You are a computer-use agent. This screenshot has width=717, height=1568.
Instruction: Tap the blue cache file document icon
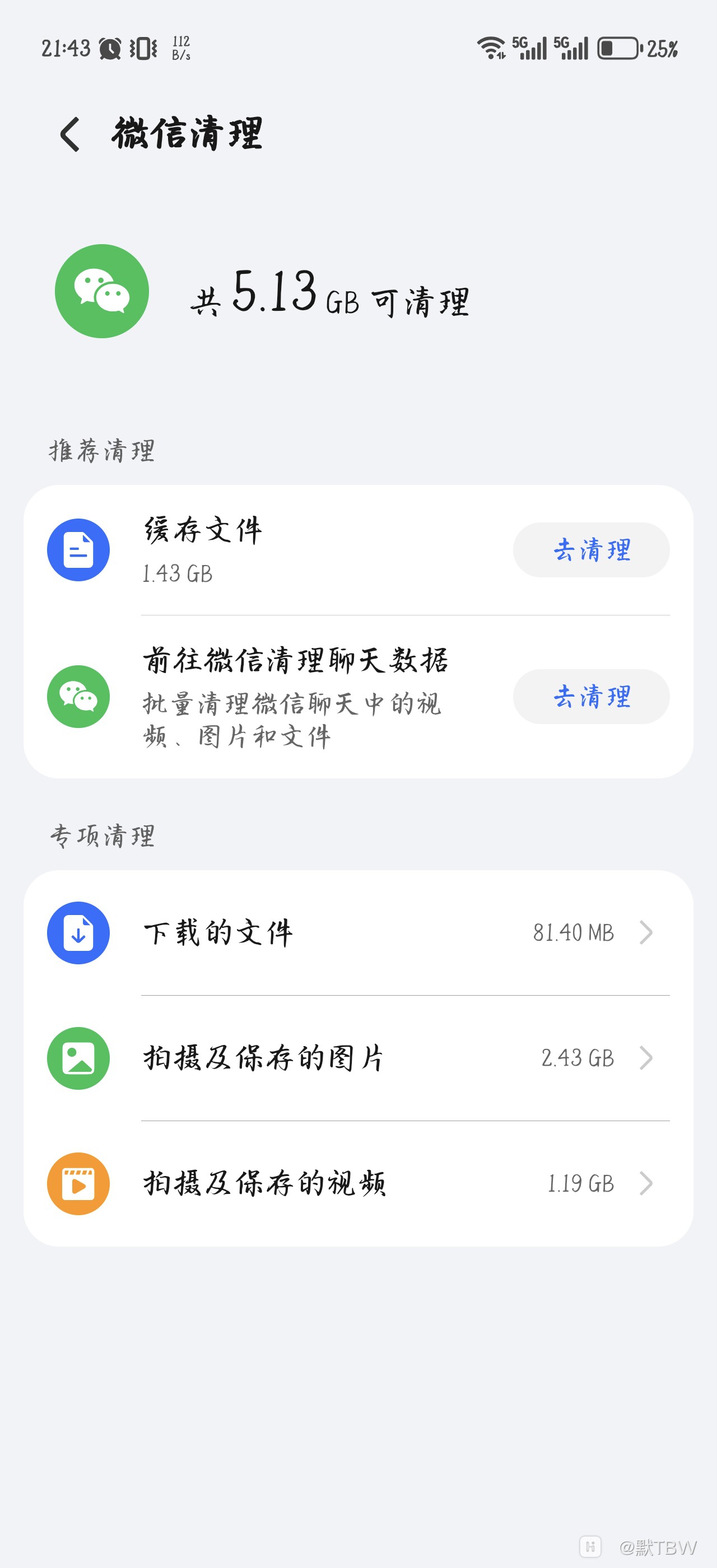tap(78, 549)
